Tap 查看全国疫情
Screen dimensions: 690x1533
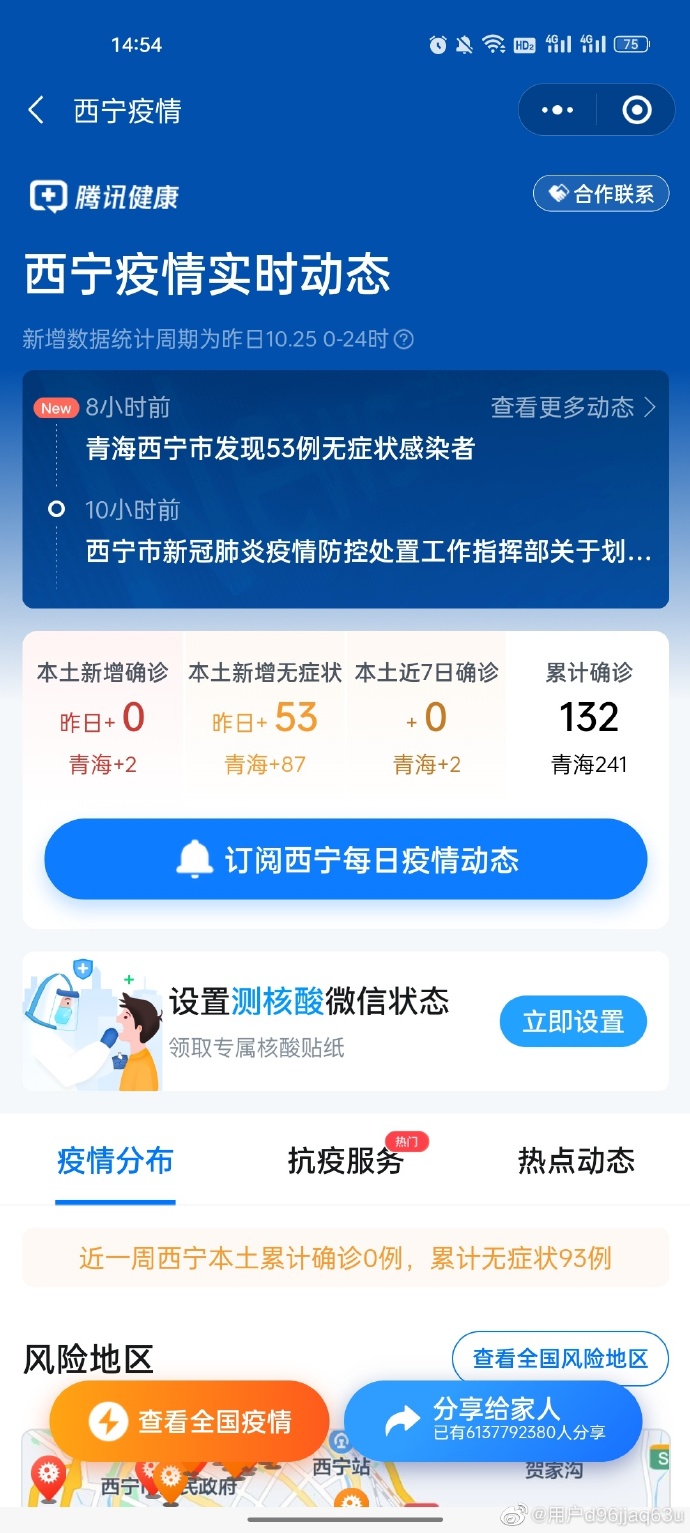190,1421
